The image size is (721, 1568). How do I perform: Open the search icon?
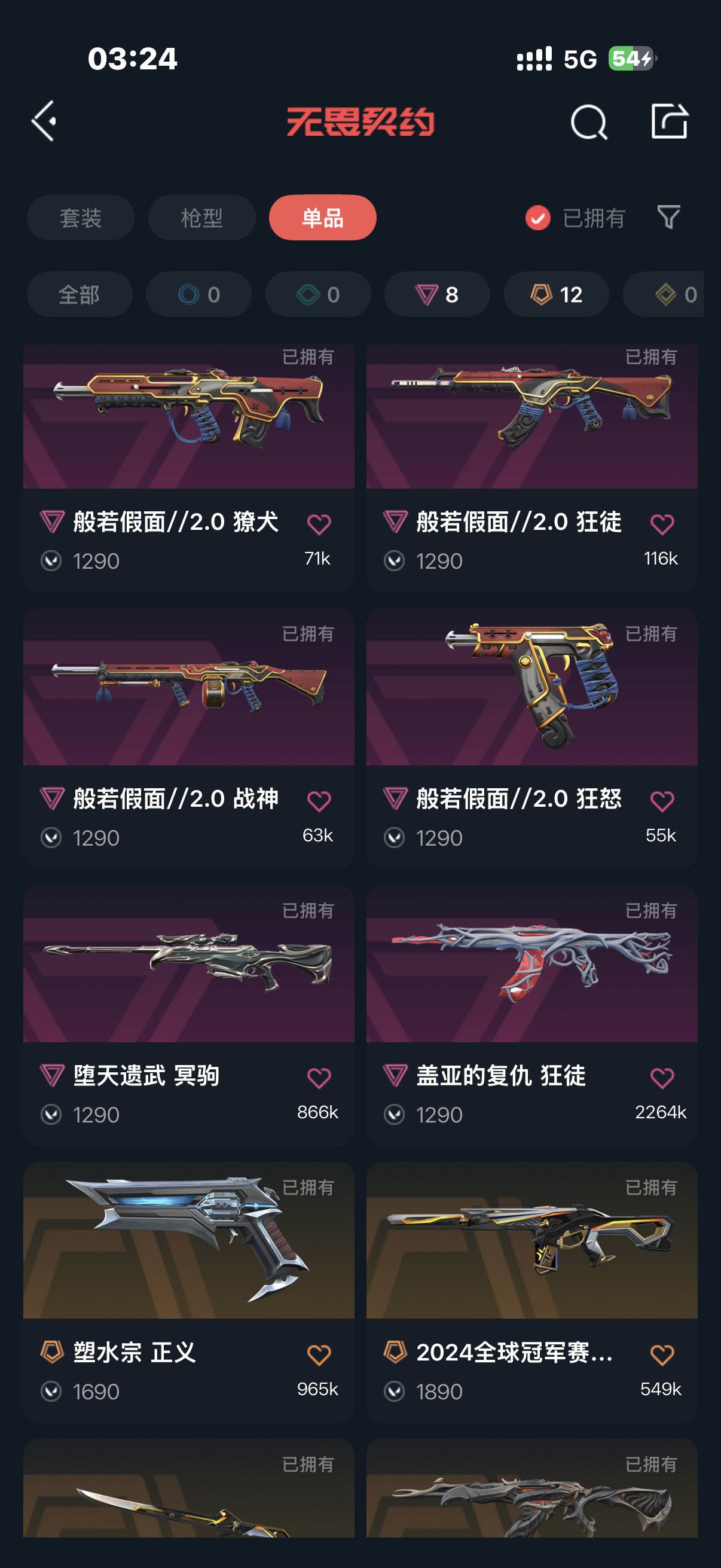coord(588,123)
